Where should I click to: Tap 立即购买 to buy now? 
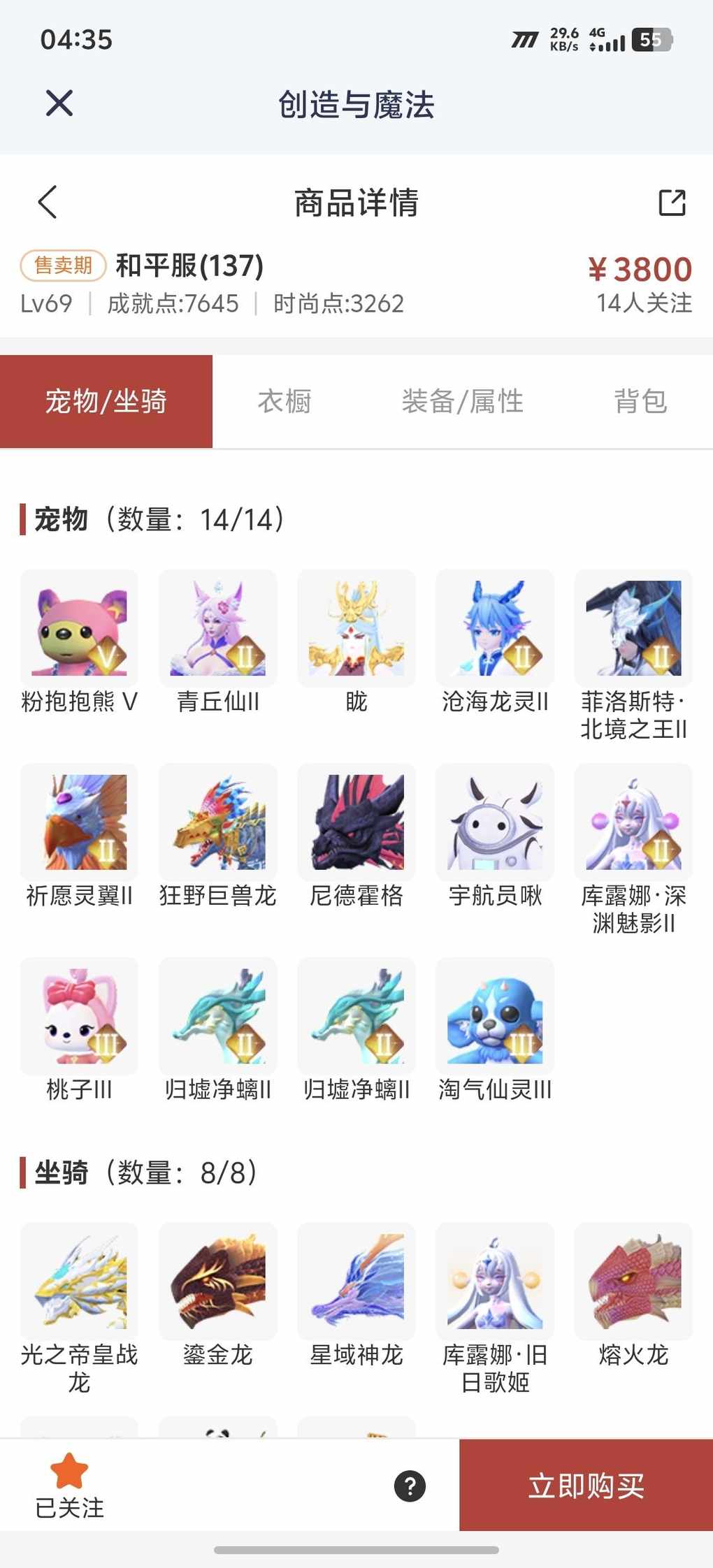tap(586, 1485)
